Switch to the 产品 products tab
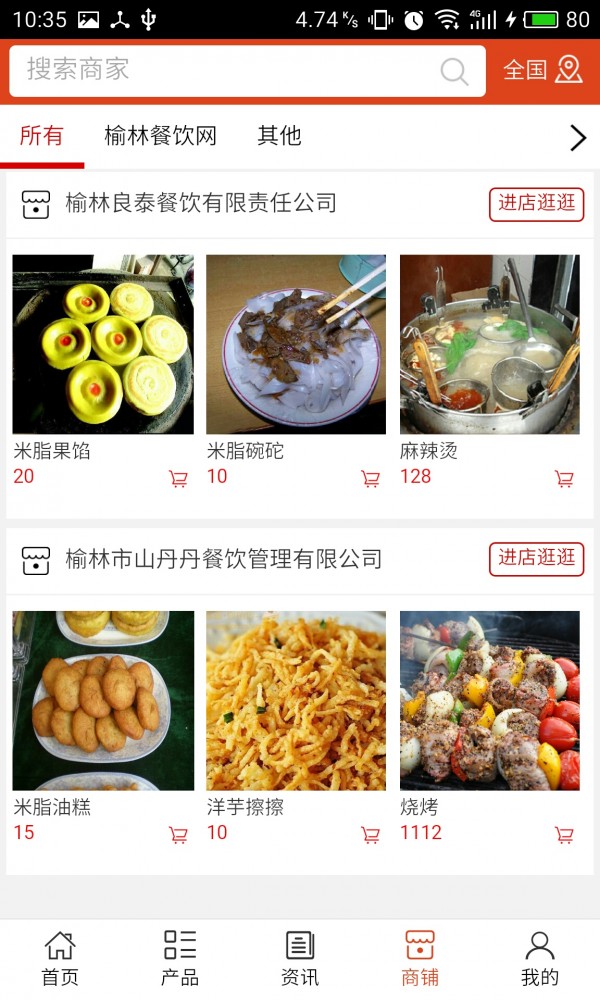Viewport: 600px width, 1000px height. point(180,958)
